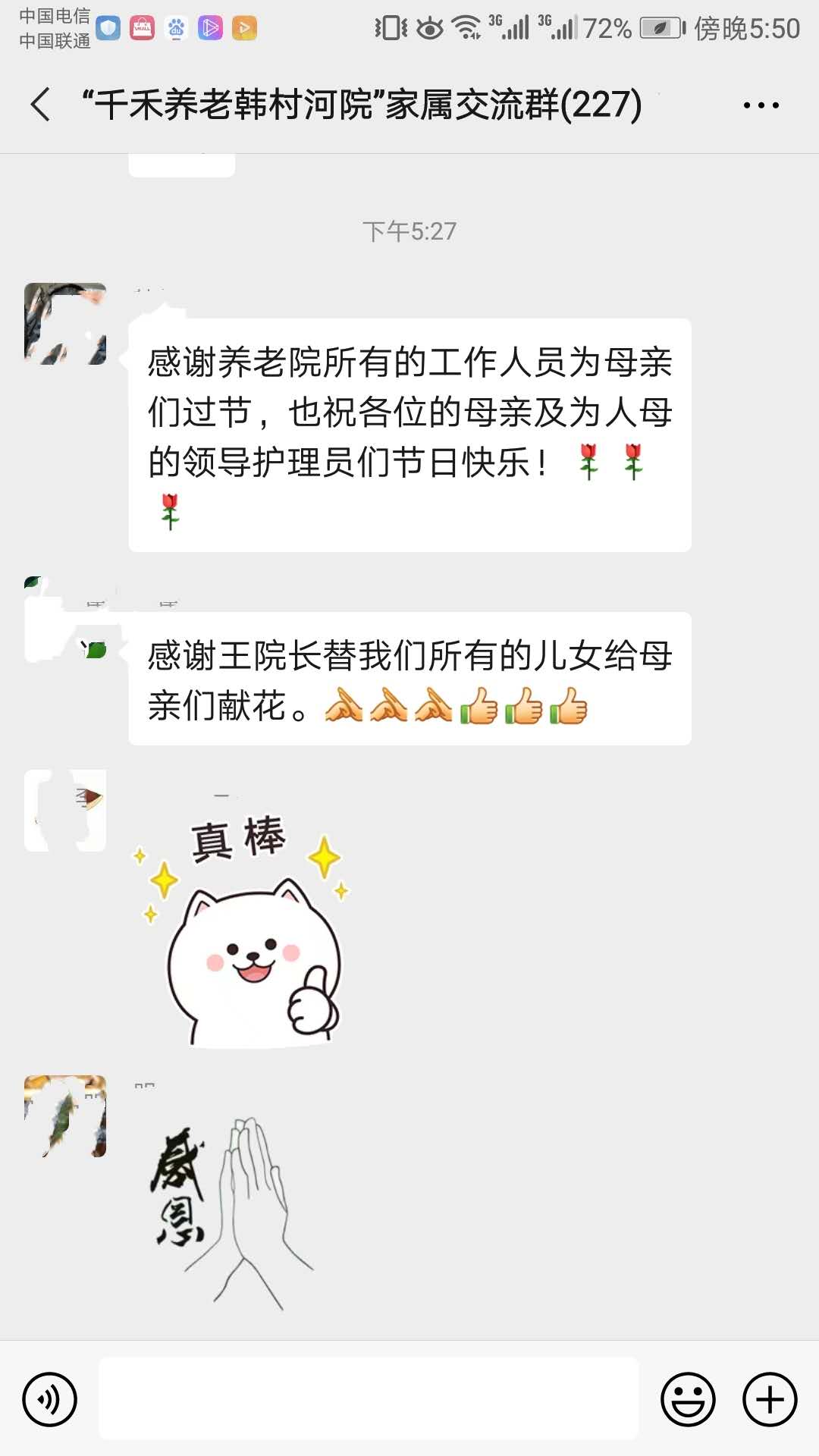
Task: Switch to voice message input
Action: [x=50, y=1399]
